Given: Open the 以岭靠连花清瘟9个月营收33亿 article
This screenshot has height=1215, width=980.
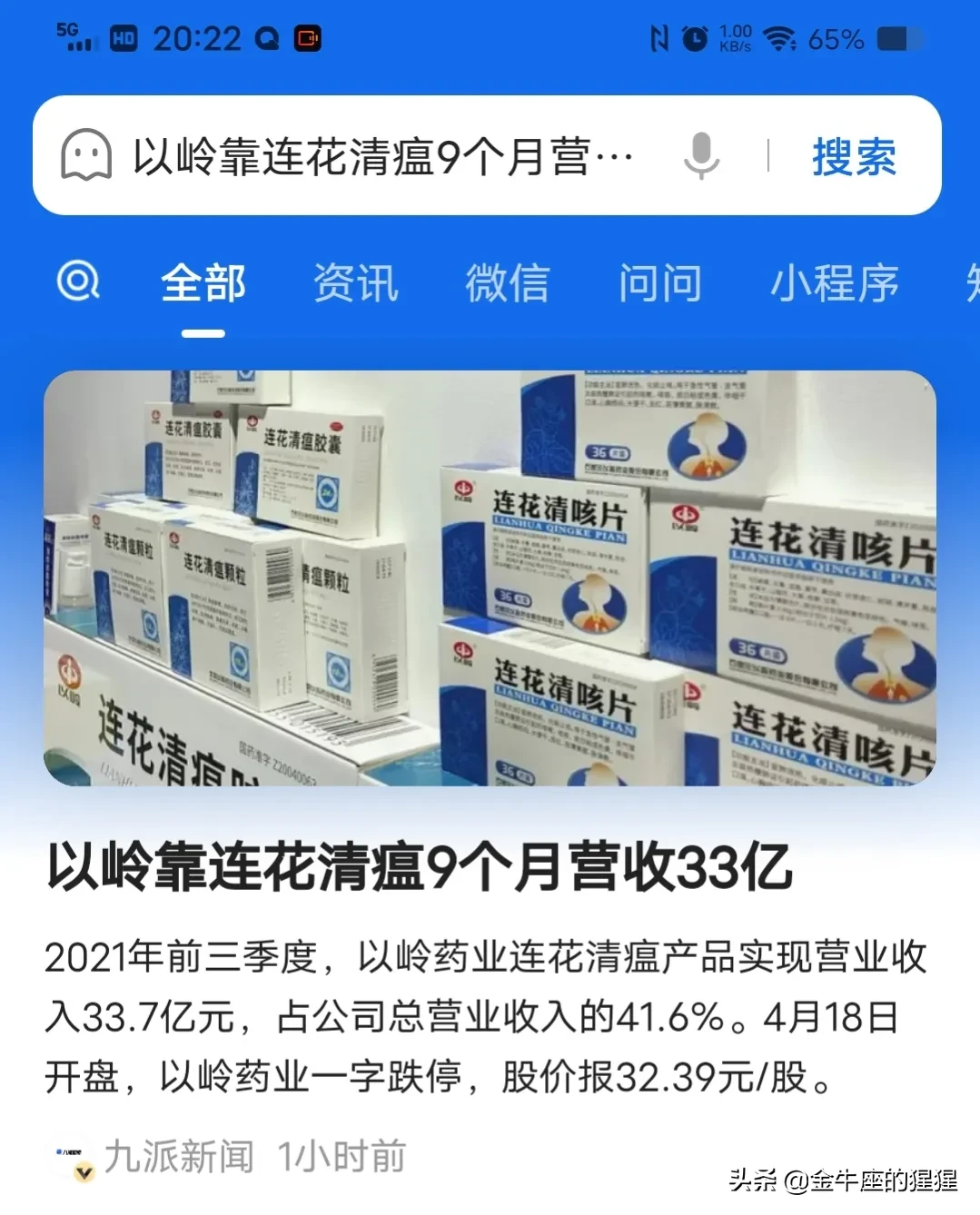Looking at the screenshot, I should pyautogui.click(x=420, y=867).
